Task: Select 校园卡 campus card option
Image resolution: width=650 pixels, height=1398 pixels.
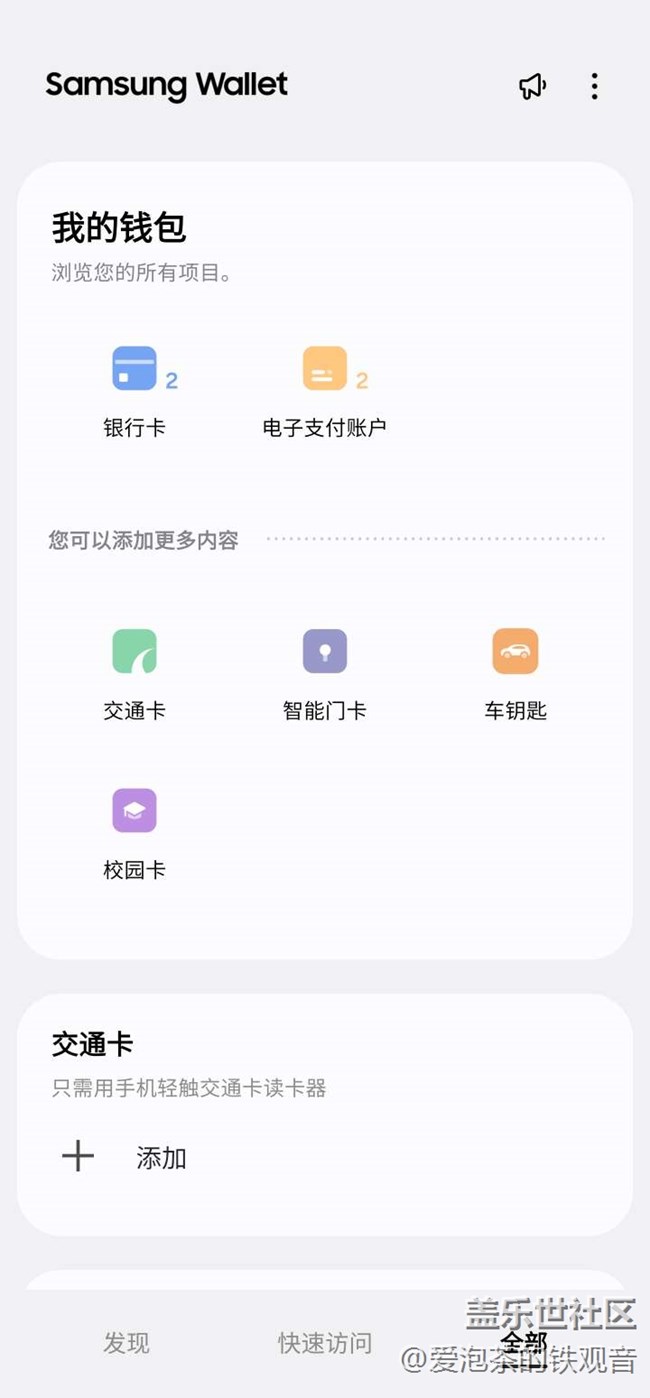Action: [135, 832]
